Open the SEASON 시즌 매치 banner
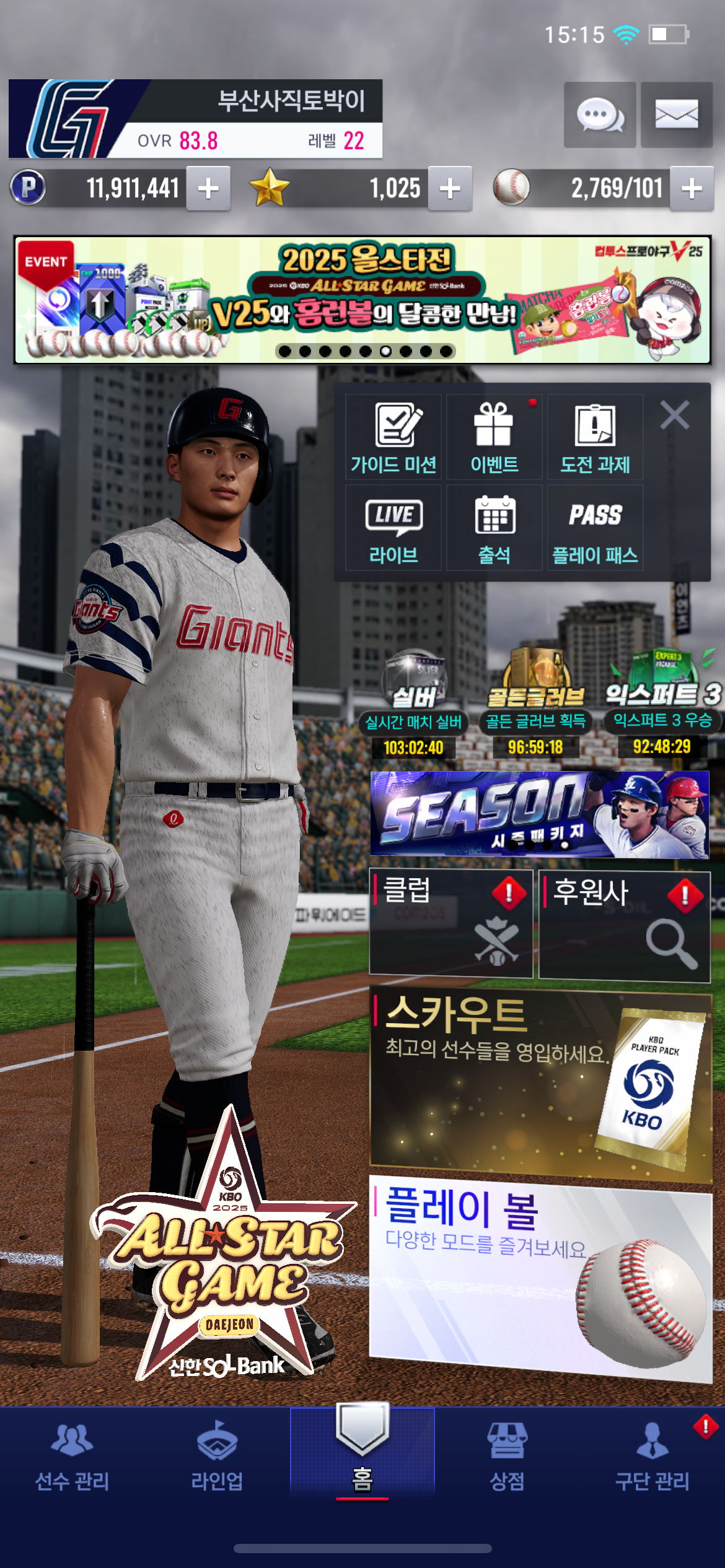The image size is (725, 1568). pyautogui.click(x=539, y=814)
